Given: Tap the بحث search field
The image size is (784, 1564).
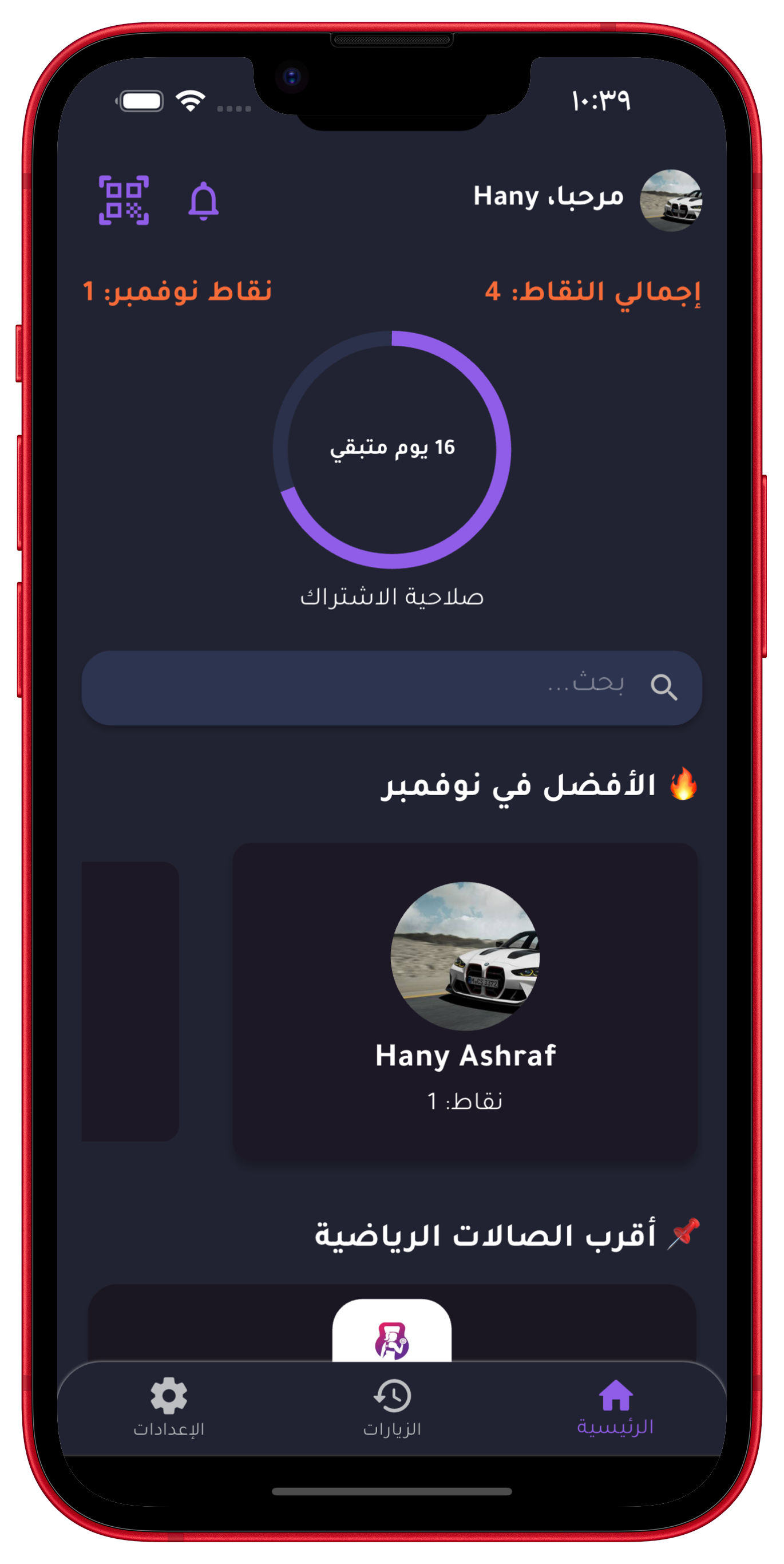Looking at the screenshot, I should click(x=391, y=688).
